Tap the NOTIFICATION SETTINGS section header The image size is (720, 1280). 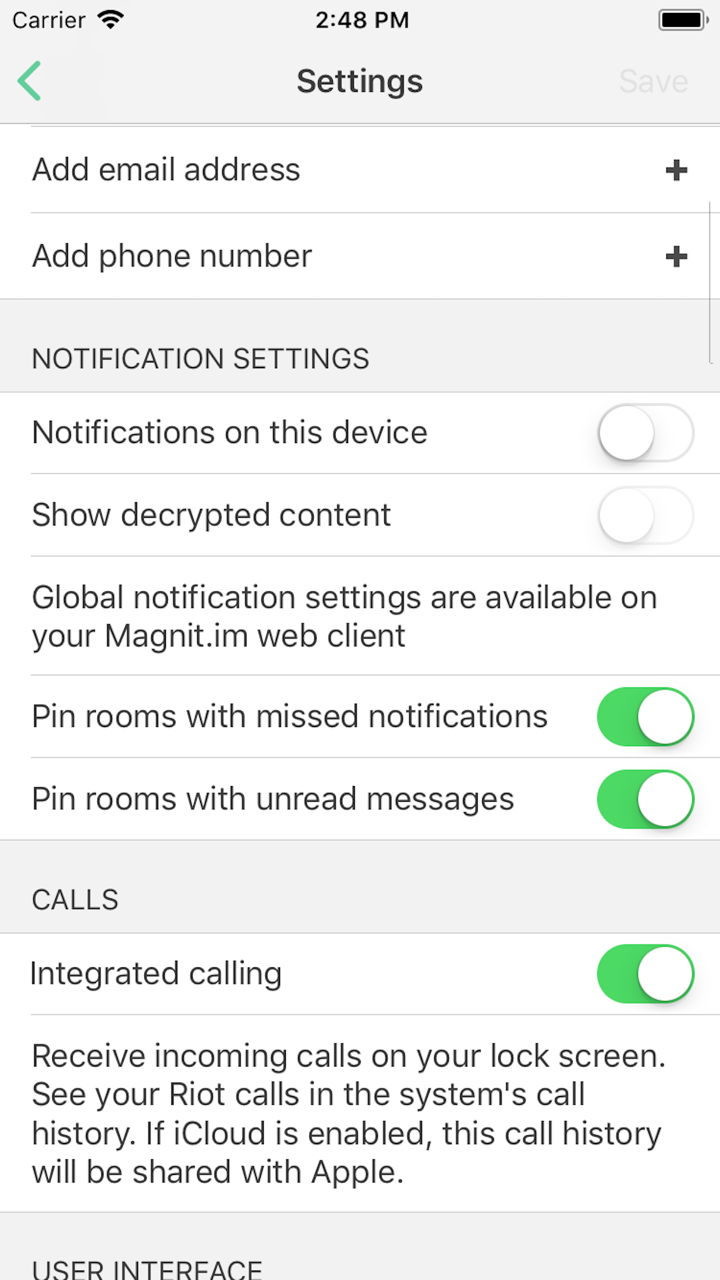200,358
